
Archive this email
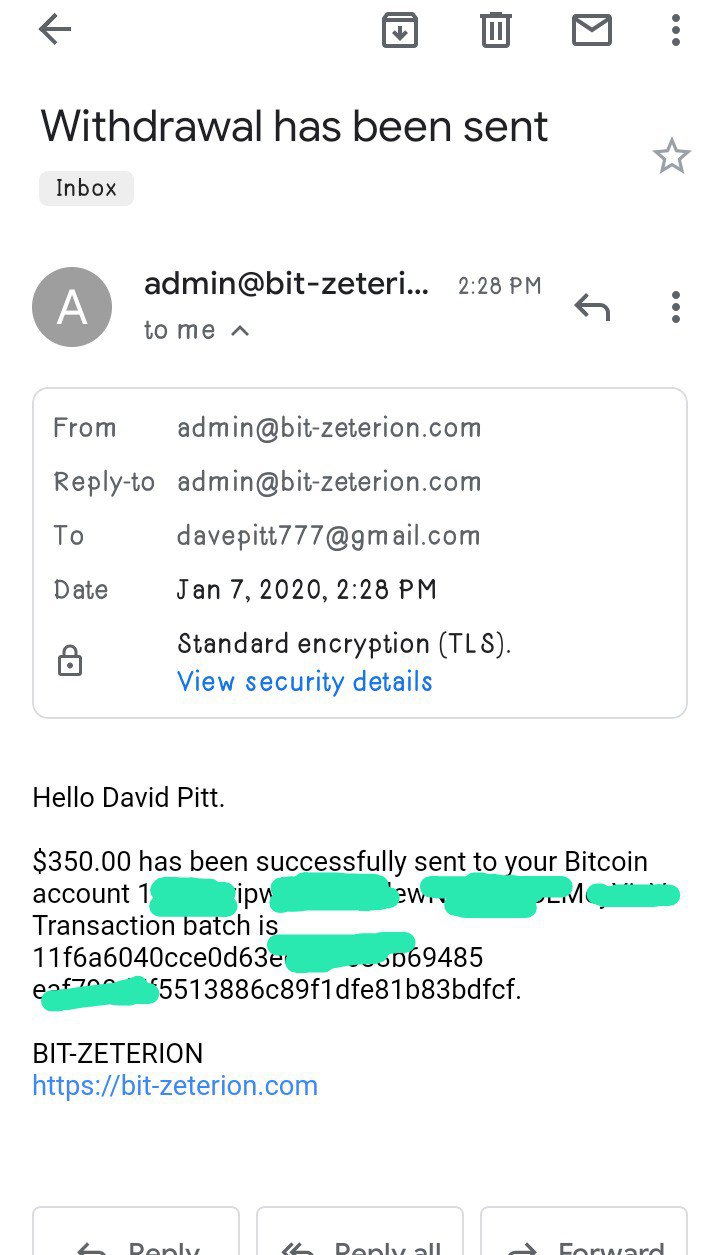click(x=400, y=31)
